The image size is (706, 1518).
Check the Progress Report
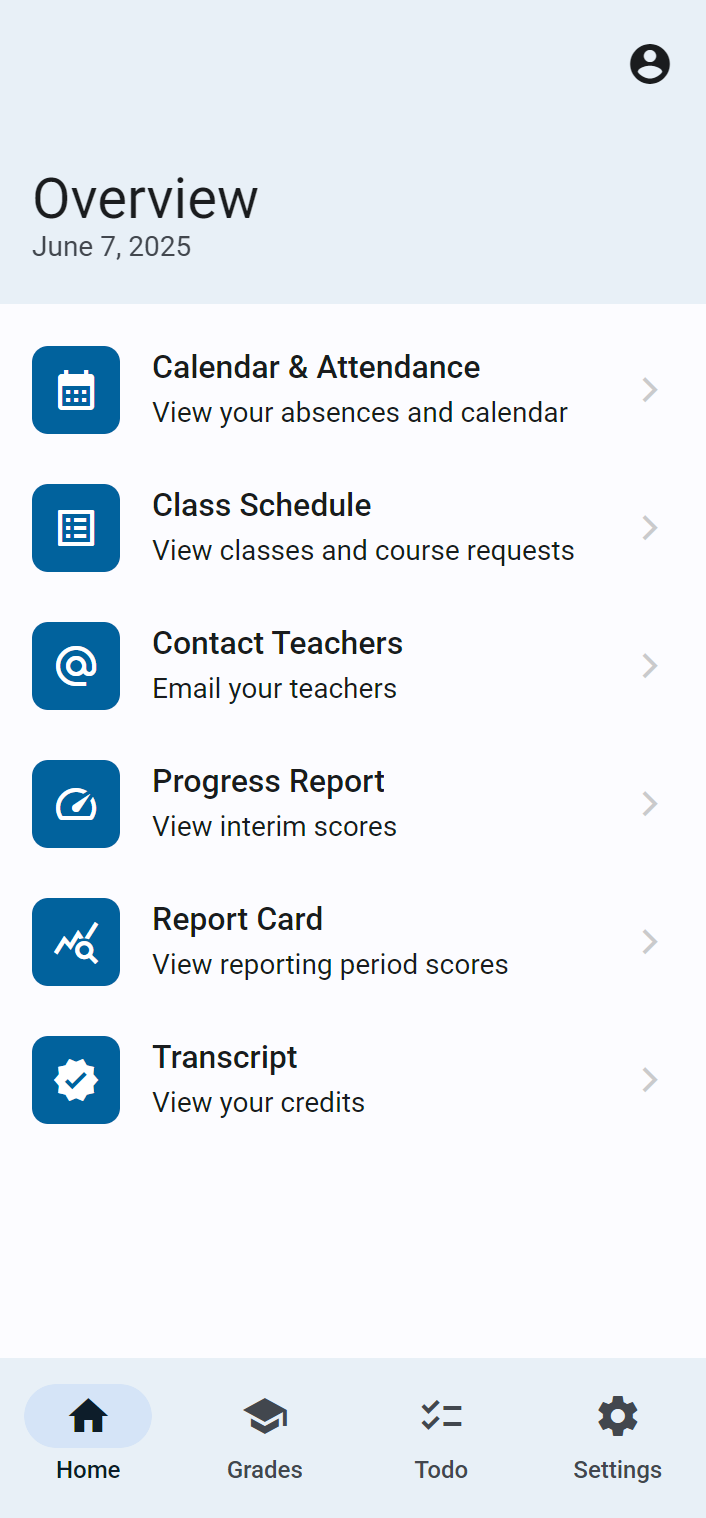[353, 804]
